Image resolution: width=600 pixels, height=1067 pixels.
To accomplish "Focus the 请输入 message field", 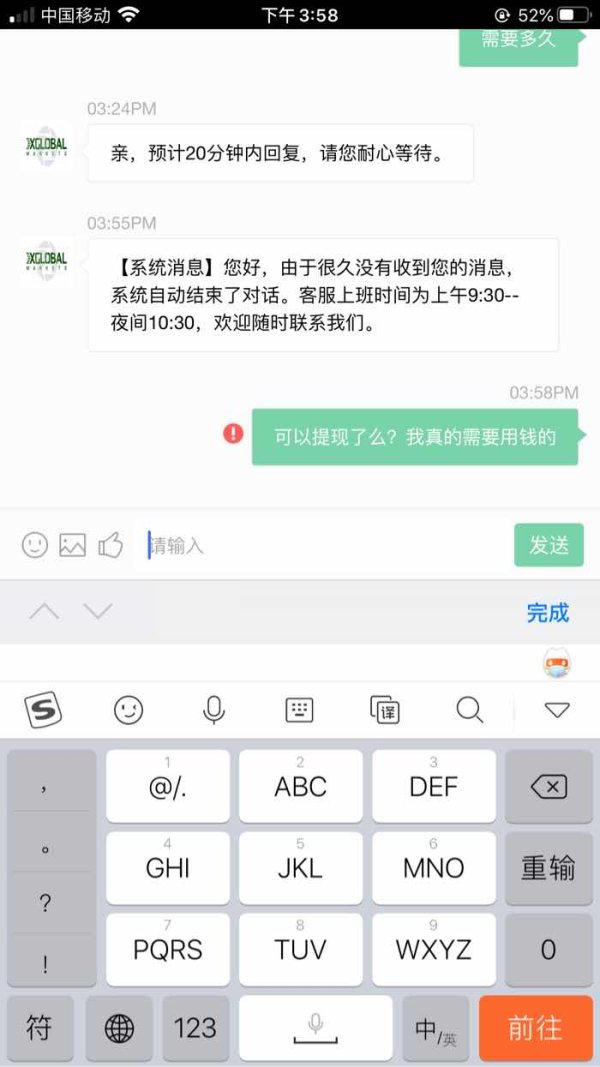I will [323, 545].
